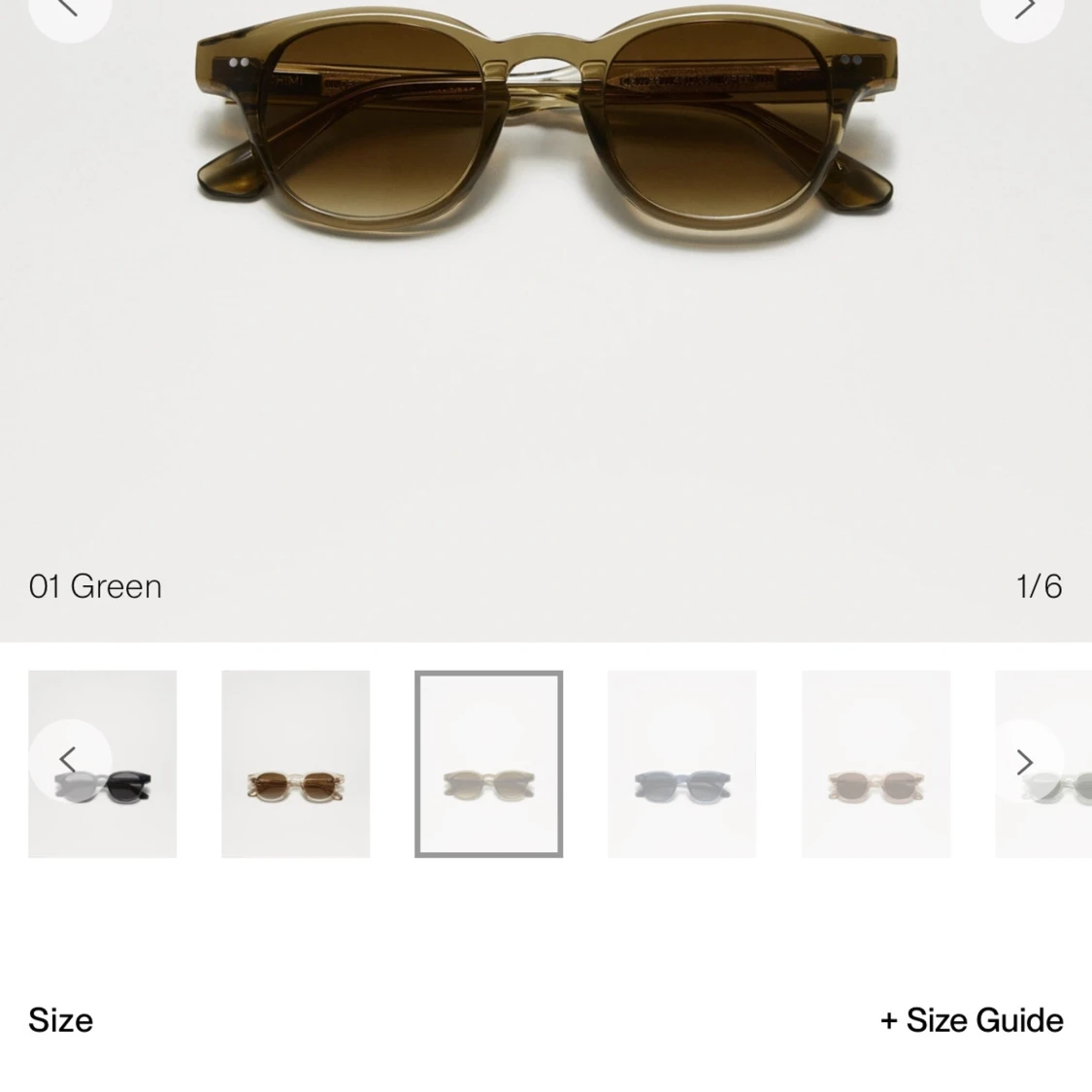1092x1092 pixels.
Task: Choose the beige-pink sunglasses variant
Action: [876, 764]
